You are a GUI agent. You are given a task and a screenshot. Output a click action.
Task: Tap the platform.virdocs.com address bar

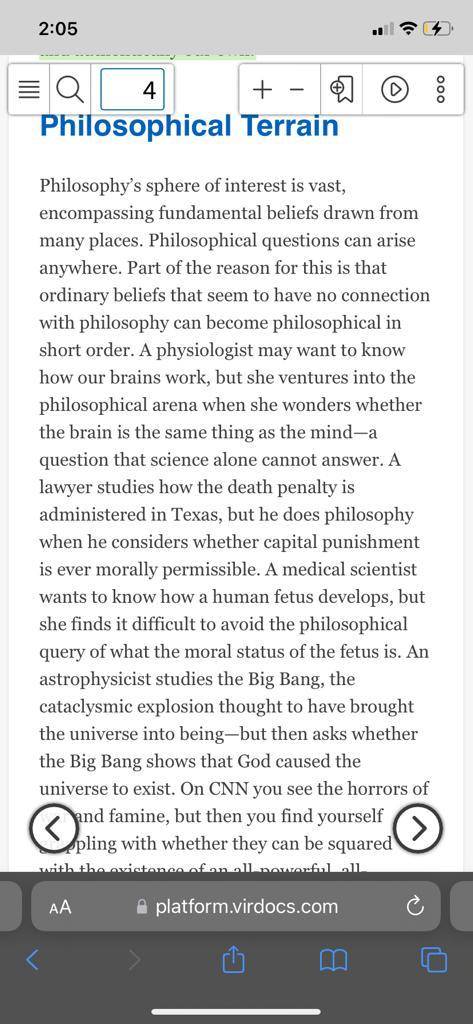pos(236,906)
